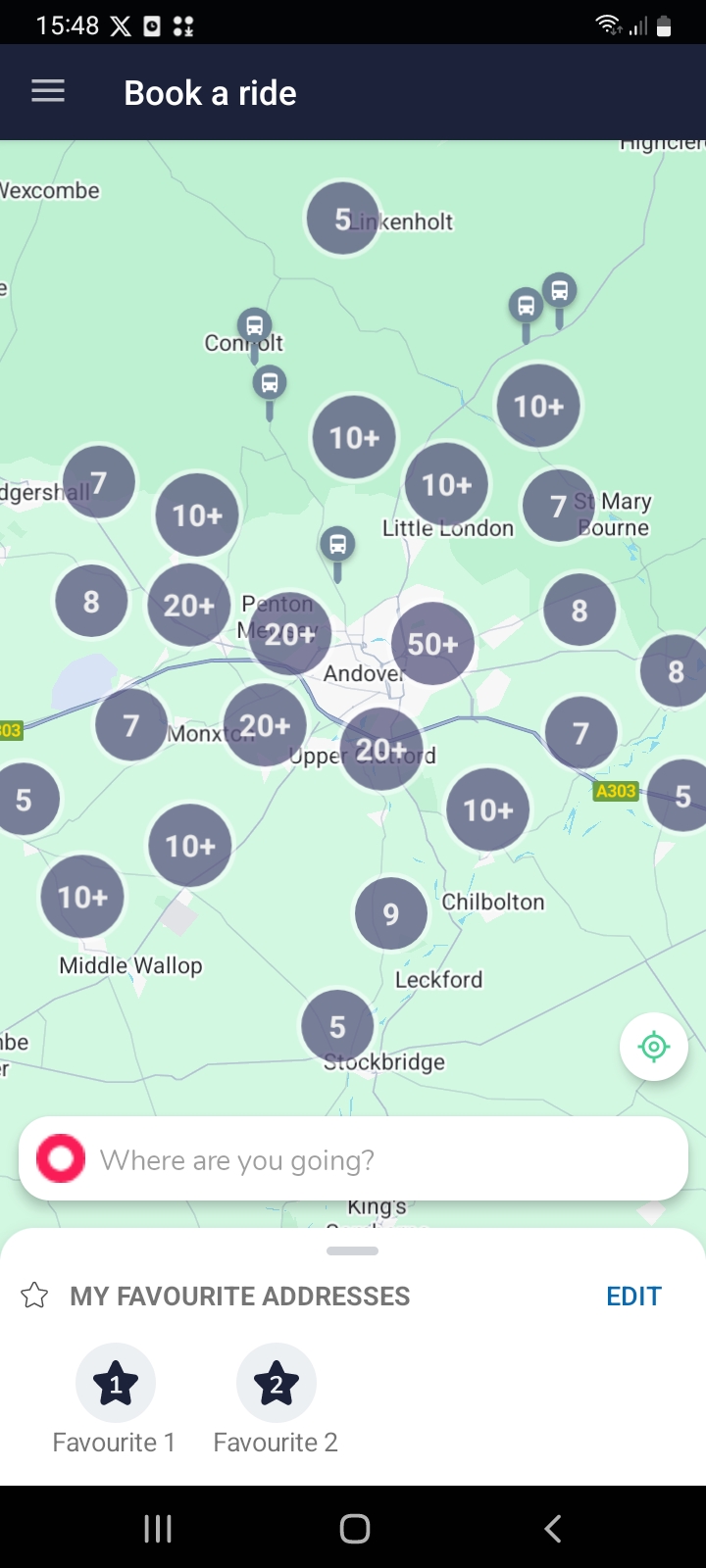Open the 50+ cluster at Andover
The image size is (706, 1568).
[x=432, y=644]
